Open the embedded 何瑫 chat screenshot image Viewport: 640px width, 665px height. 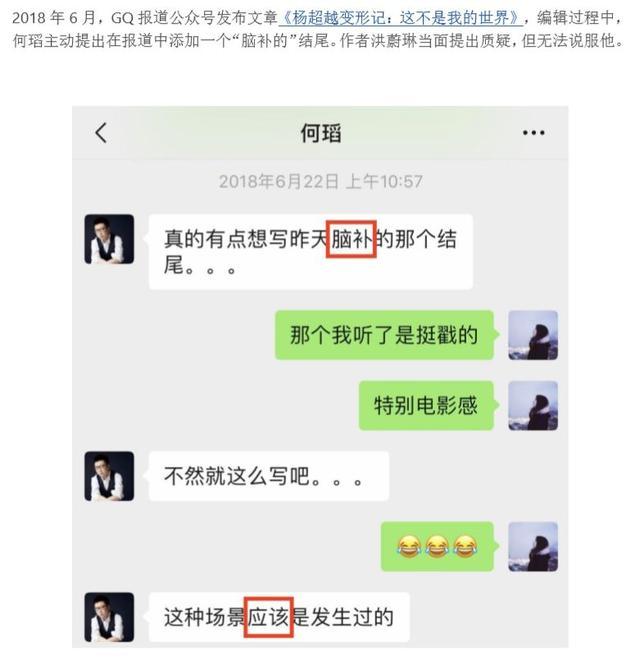320,380
